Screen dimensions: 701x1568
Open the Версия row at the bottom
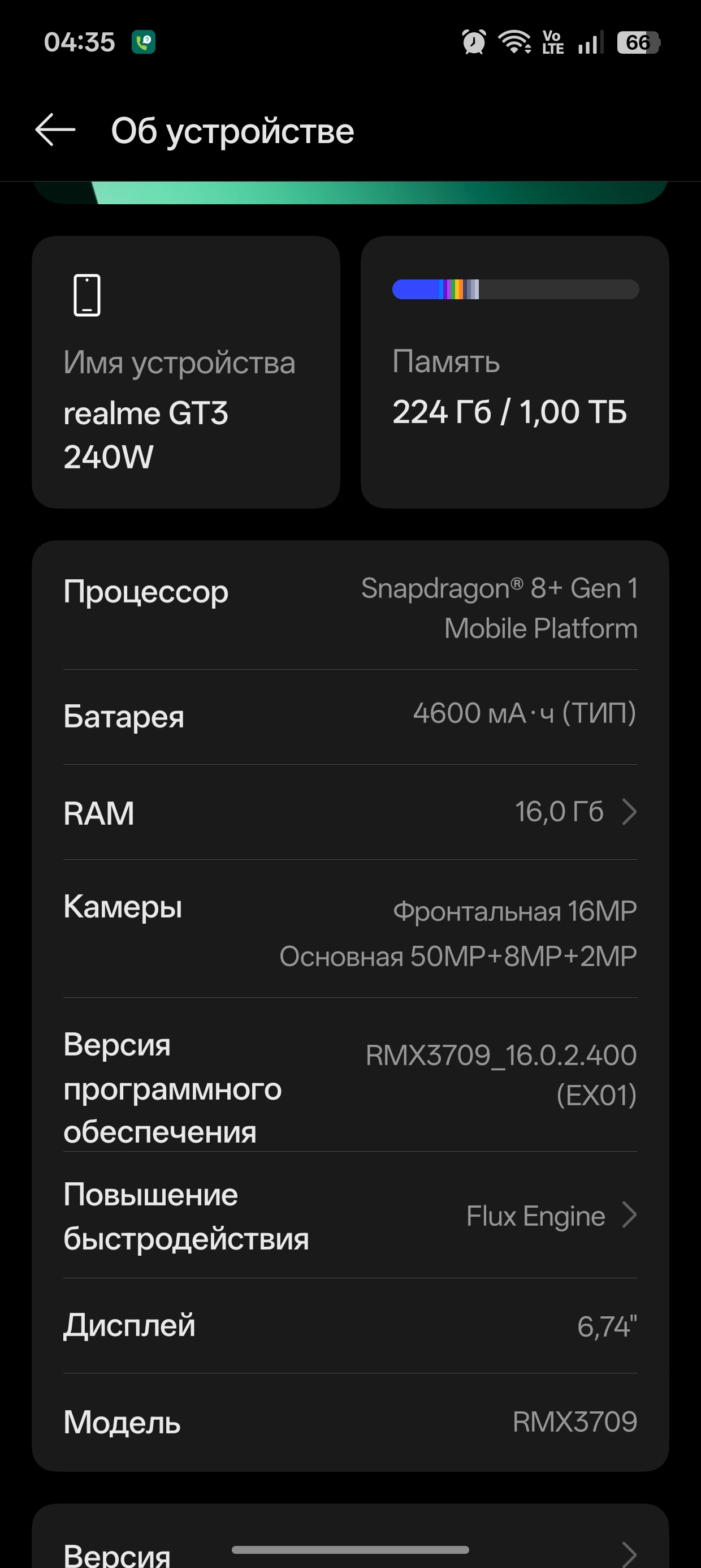350,1552
